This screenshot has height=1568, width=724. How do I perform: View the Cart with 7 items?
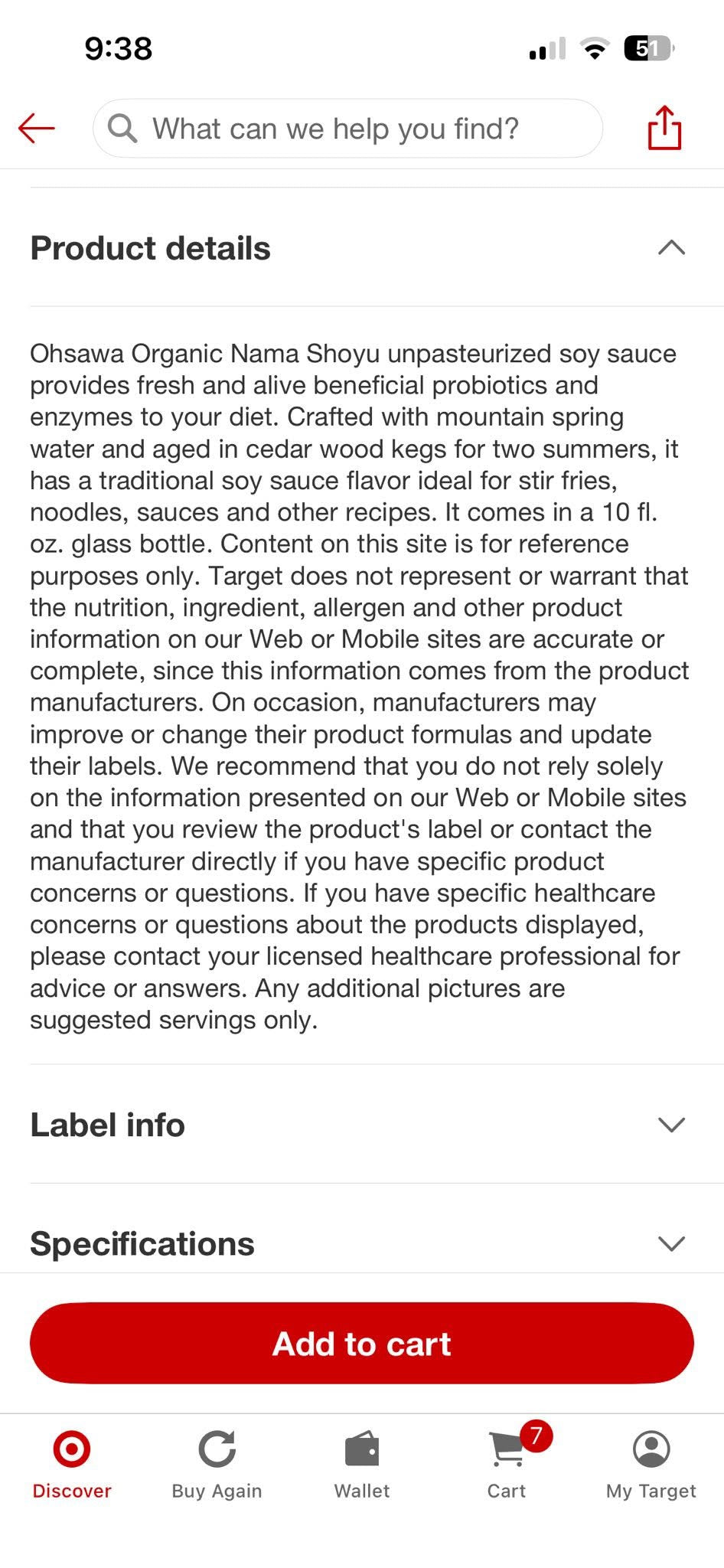click(x=507, y=1465)
